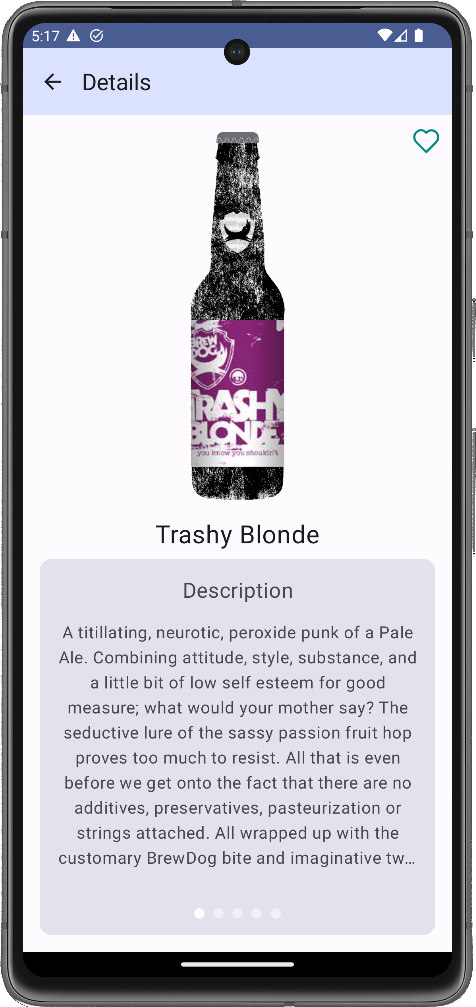This screenshot has height=1007, width=476.
Task: Select the second page indicator dot
Action: tap(218, 913)
